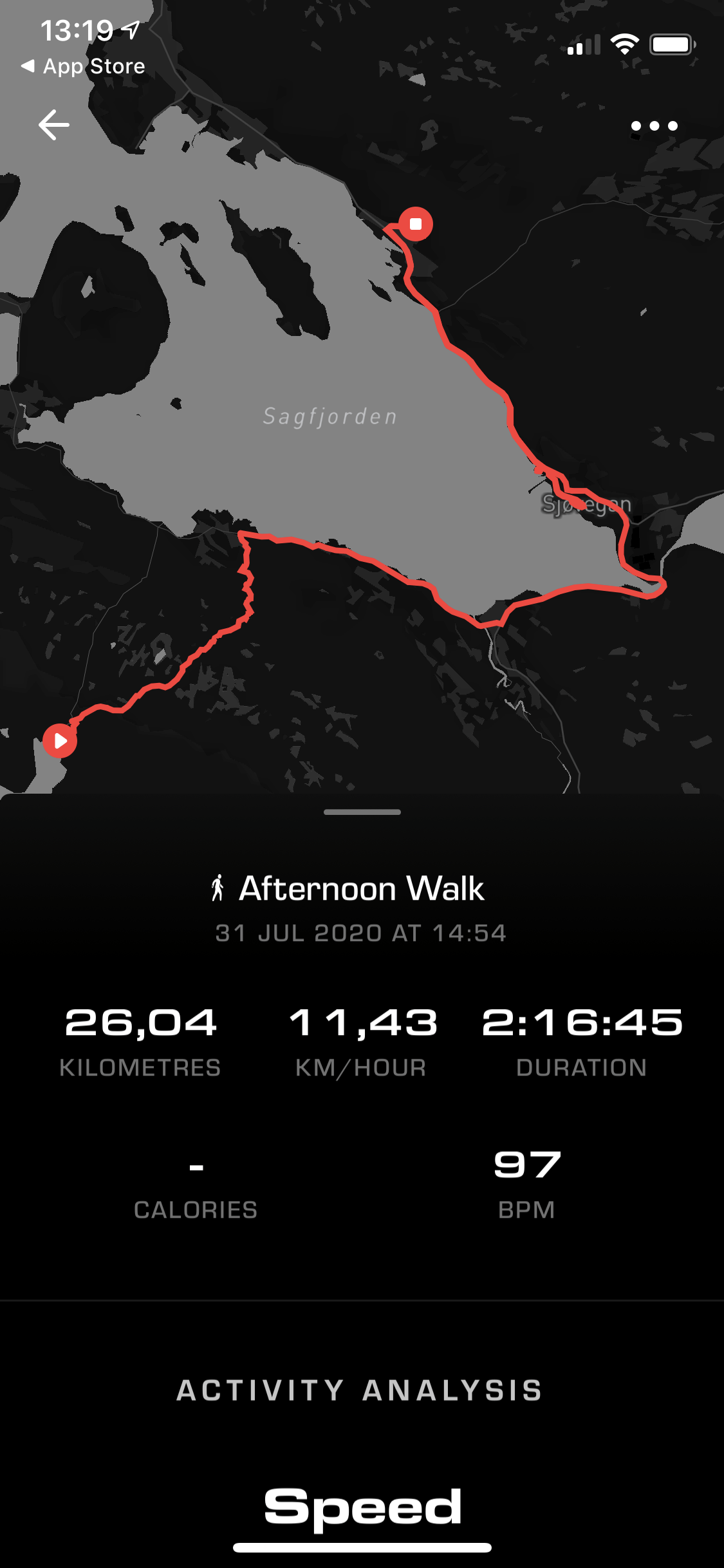This screenshot has width=724, height=1568.
Task: Return to the App Store
Action: click(83, 66)
